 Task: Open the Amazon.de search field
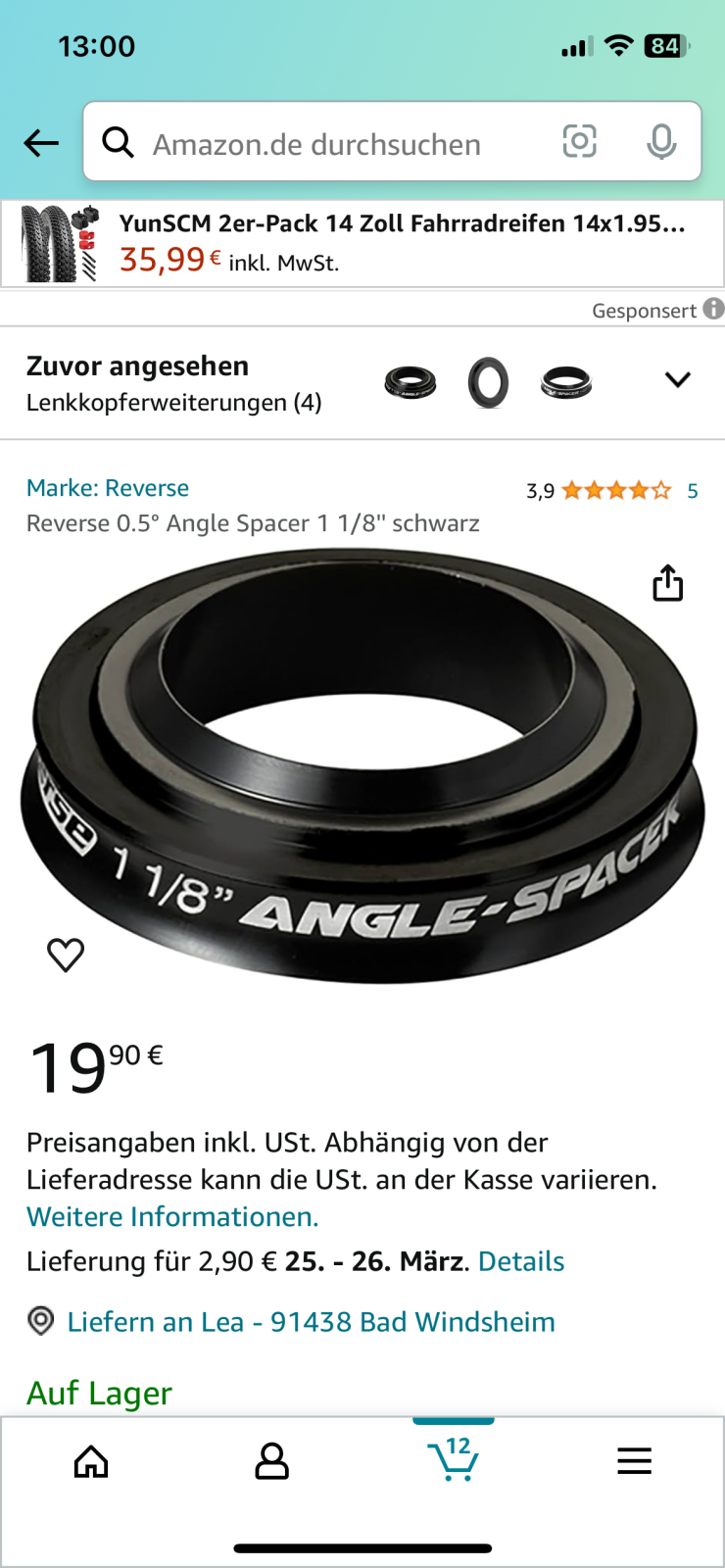pyautogui.click(x=323, y=144)
